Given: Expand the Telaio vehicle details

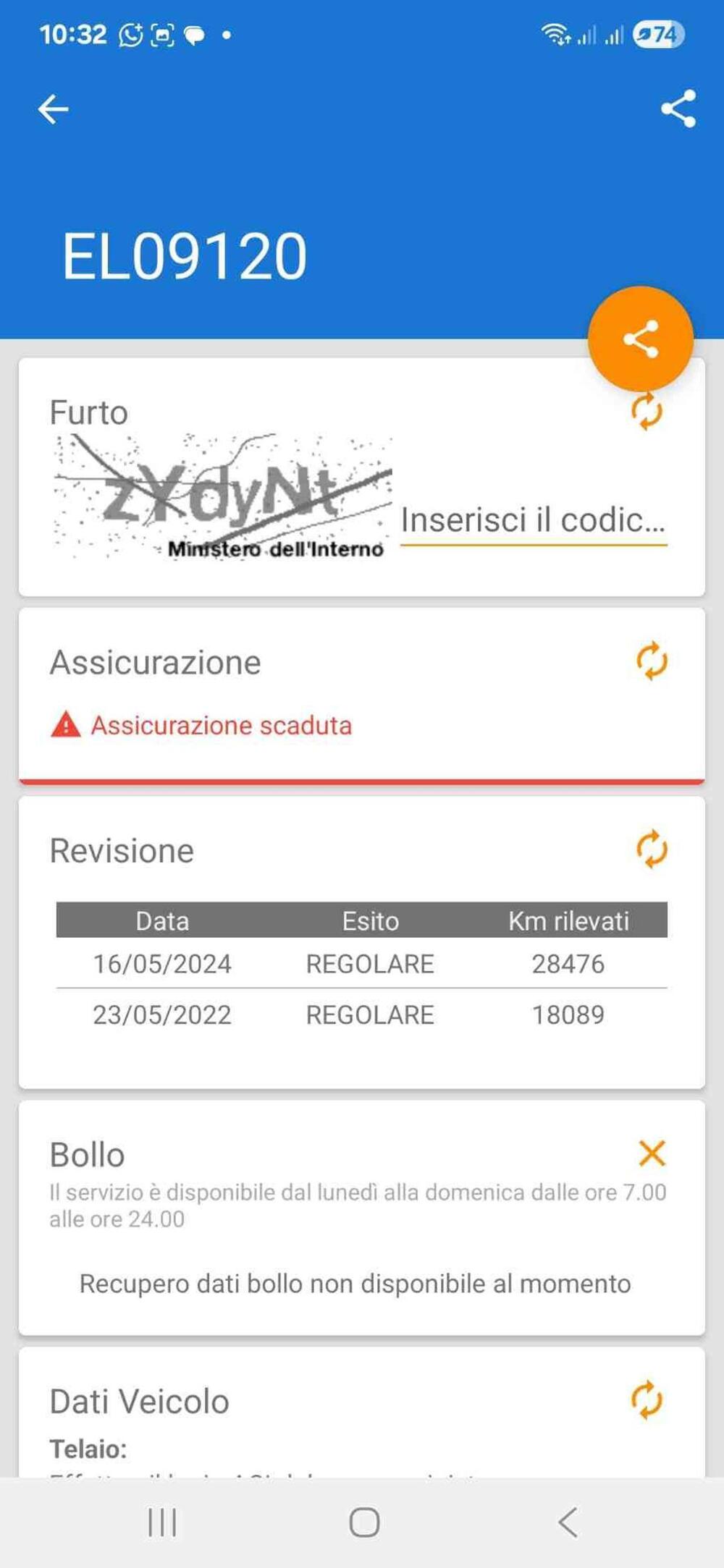Looking at the screenshot, I should click(x=87, y=1446).
